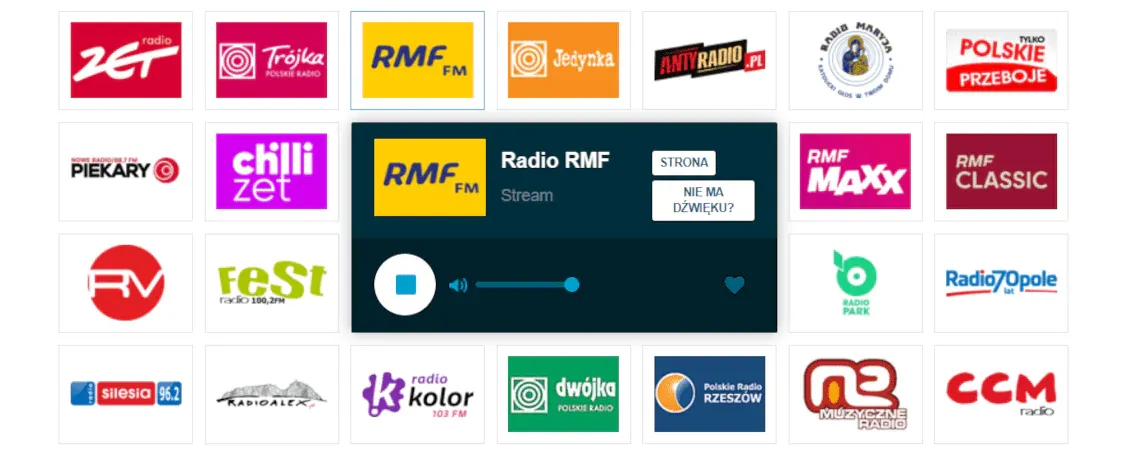Viewport: 1125px width, 450px height.
Task: Select the Radio Fest 100,2 FM tile
Action: coord(272,283)
